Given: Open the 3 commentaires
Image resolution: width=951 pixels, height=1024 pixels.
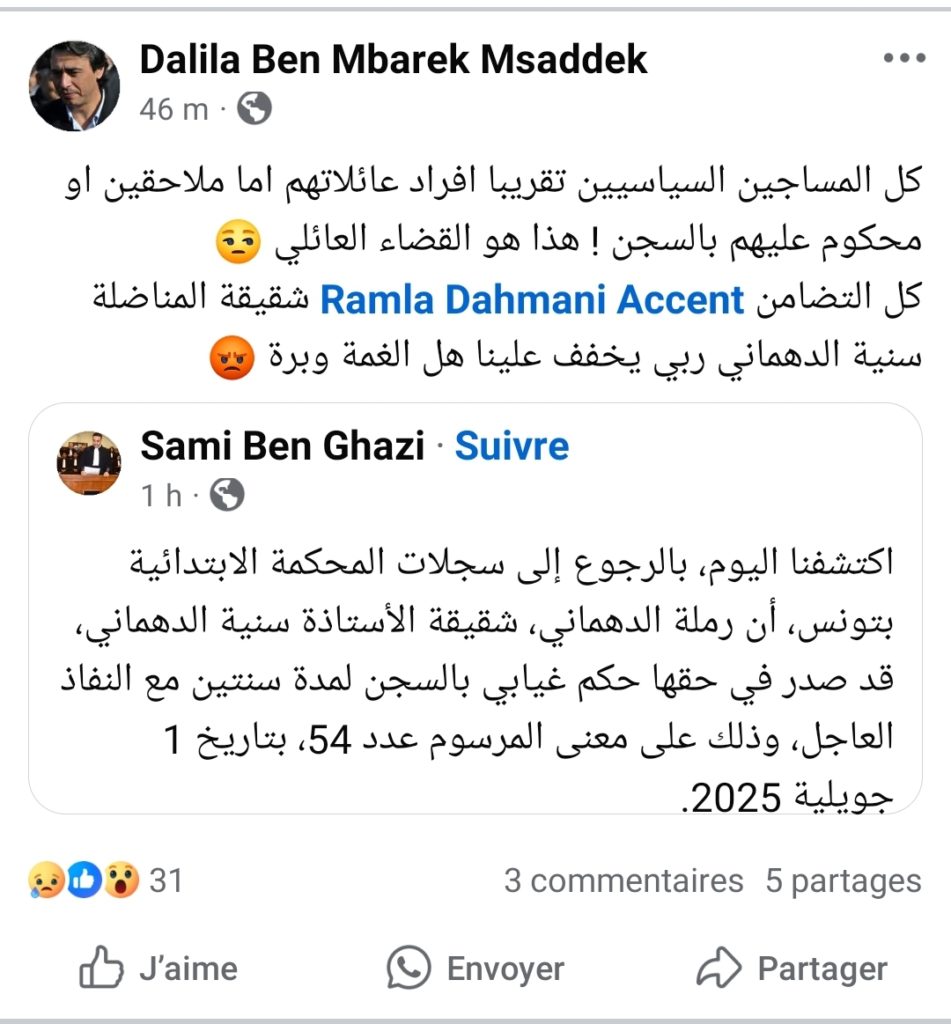Looking at the screenshot, I should coord(623,880).
